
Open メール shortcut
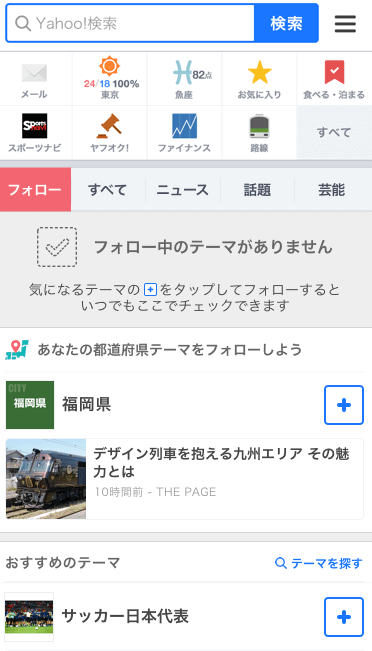36,79
